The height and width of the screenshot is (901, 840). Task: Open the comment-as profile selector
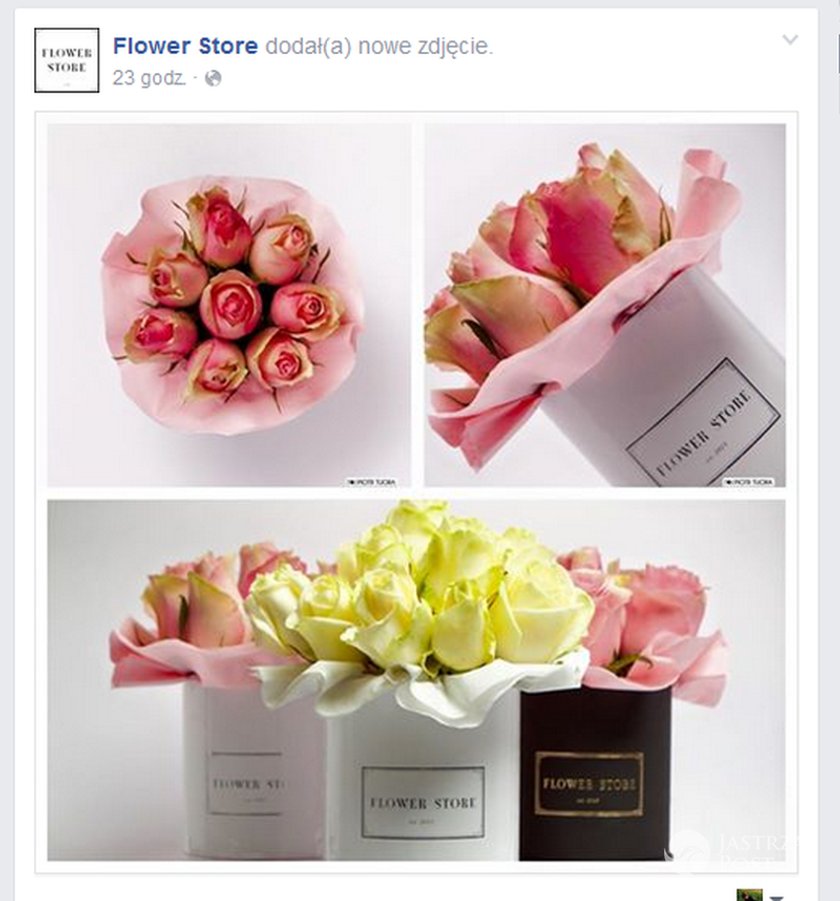pyautogui.click(x=759, y=894)
